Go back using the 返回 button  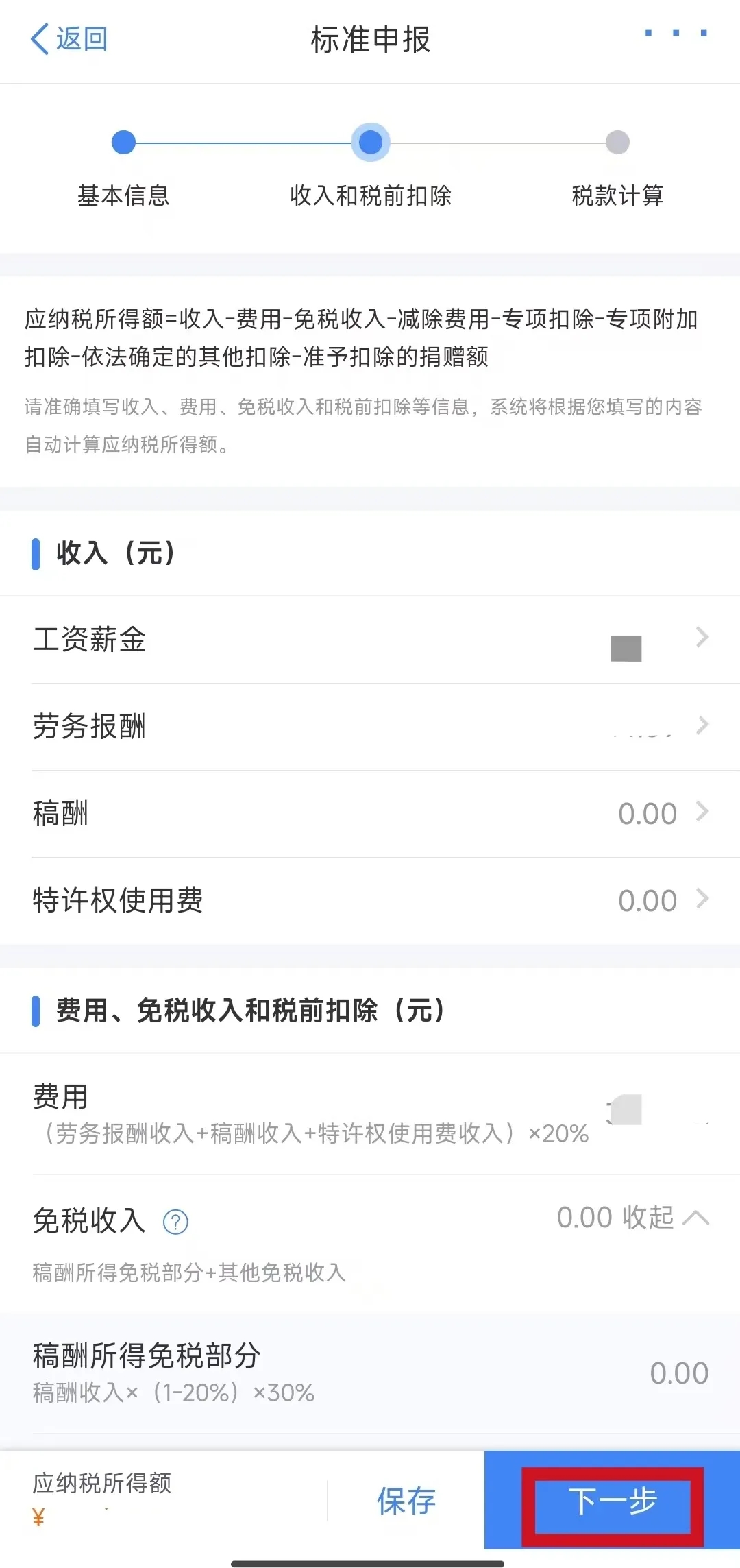[69, 39]
